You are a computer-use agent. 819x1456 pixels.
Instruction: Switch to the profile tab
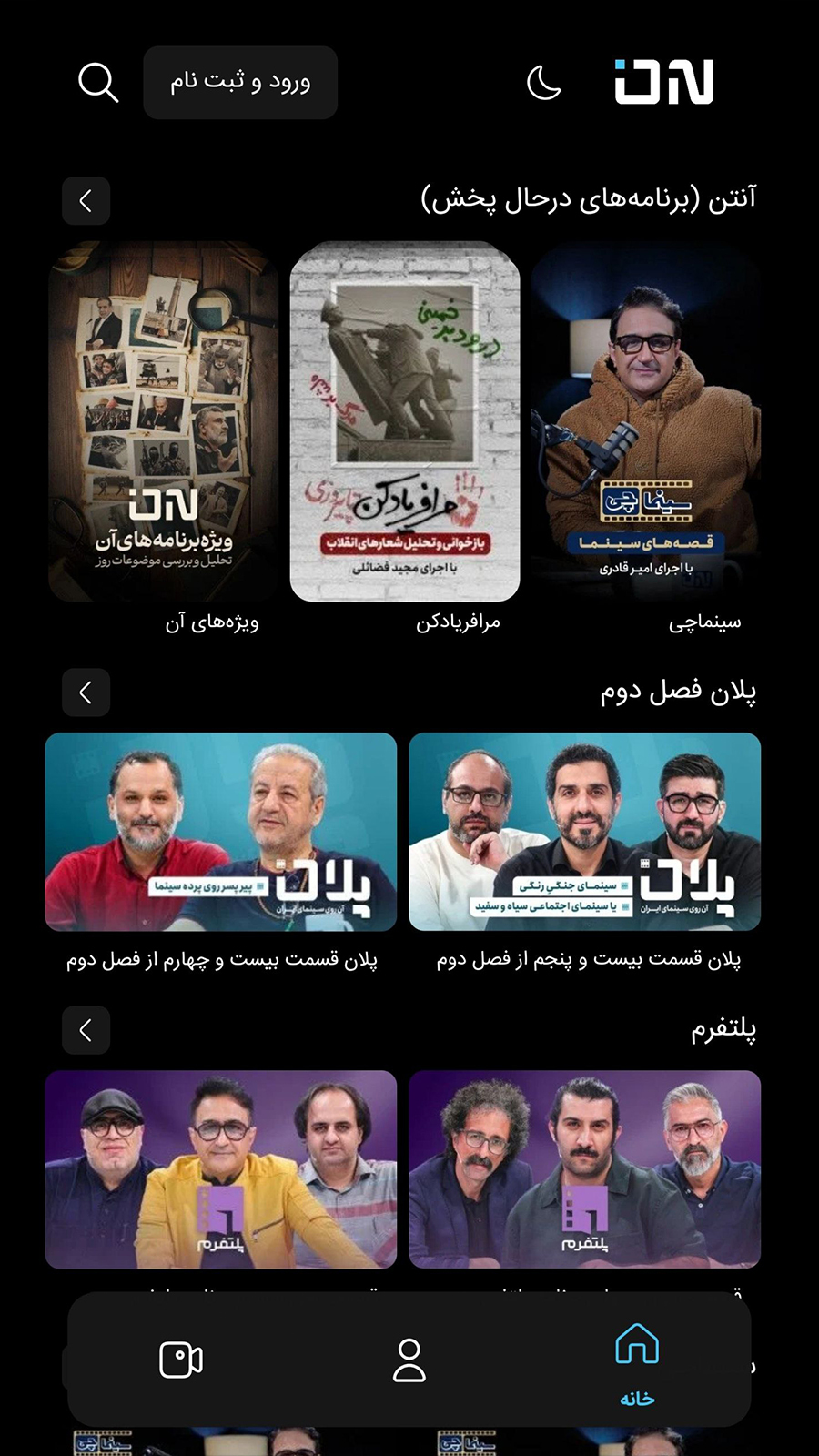(409, 1360)
